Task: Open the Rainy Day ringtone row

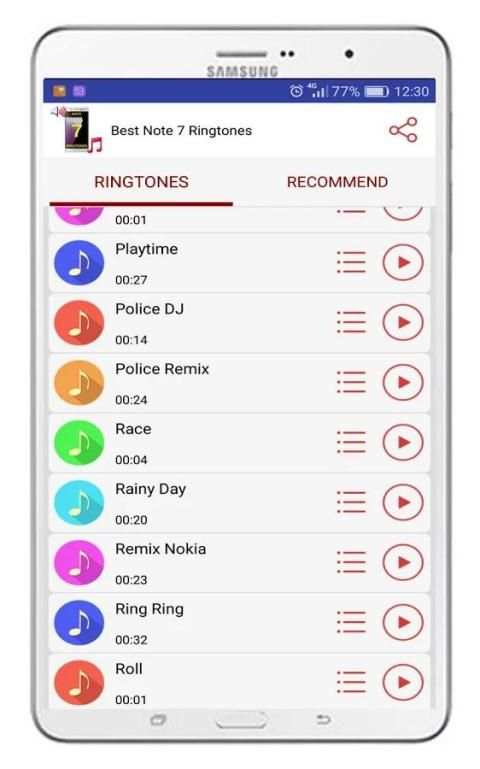Action: click(x=239, y=503)
